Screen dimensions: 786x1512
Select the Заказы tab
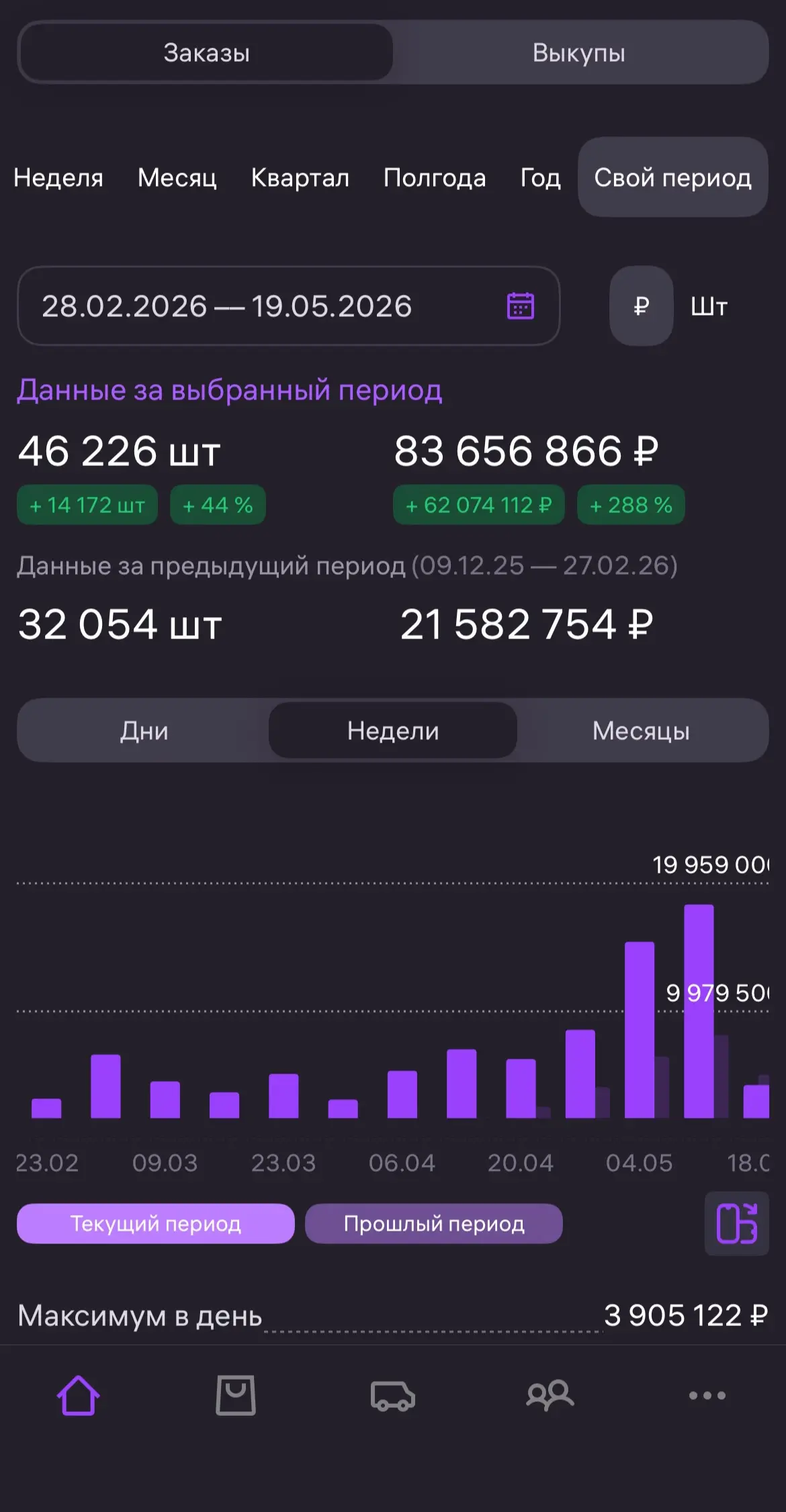[206, 53]
